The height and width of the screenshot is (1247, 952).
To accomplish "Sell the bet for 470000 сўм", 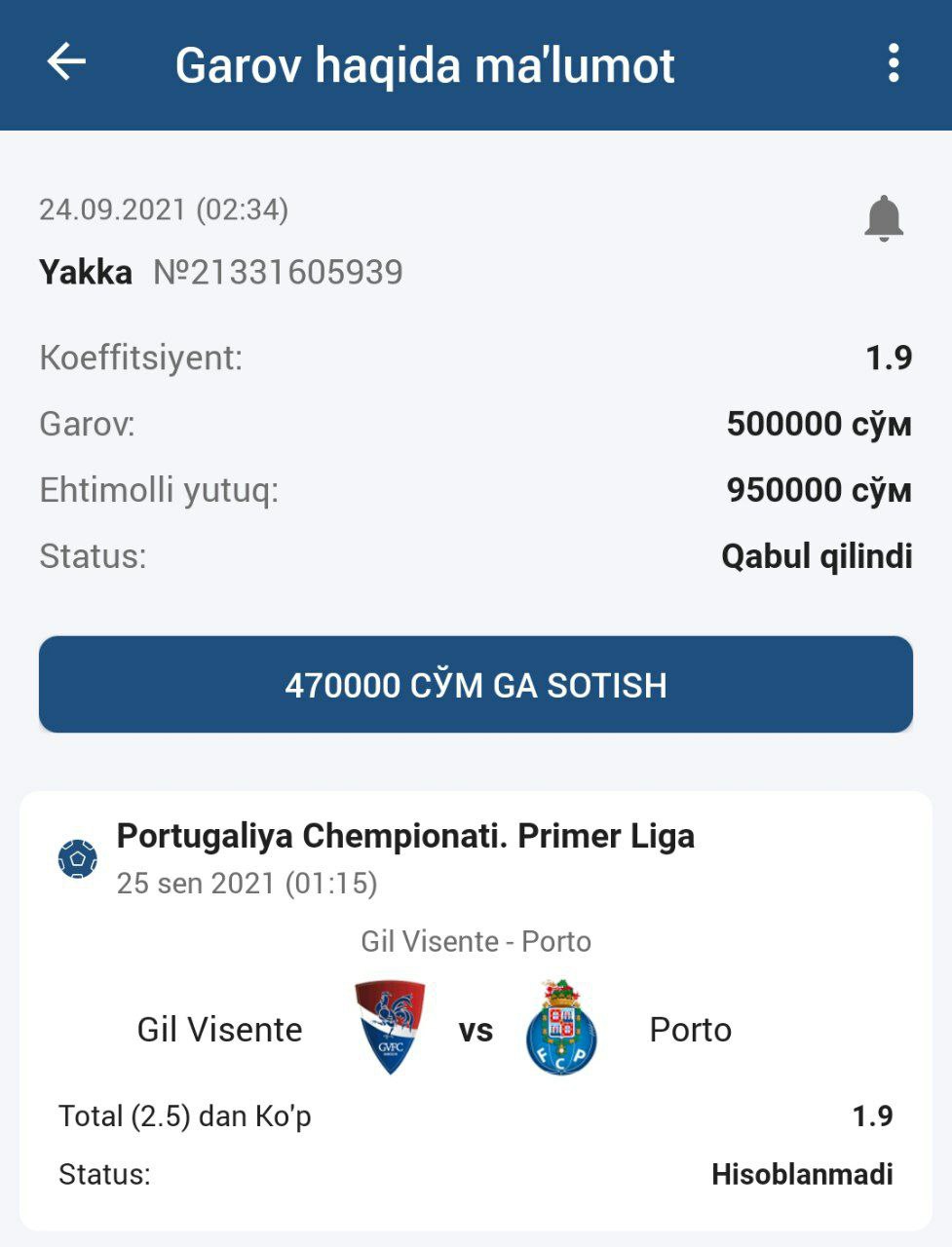I will [x=476, y=684].
